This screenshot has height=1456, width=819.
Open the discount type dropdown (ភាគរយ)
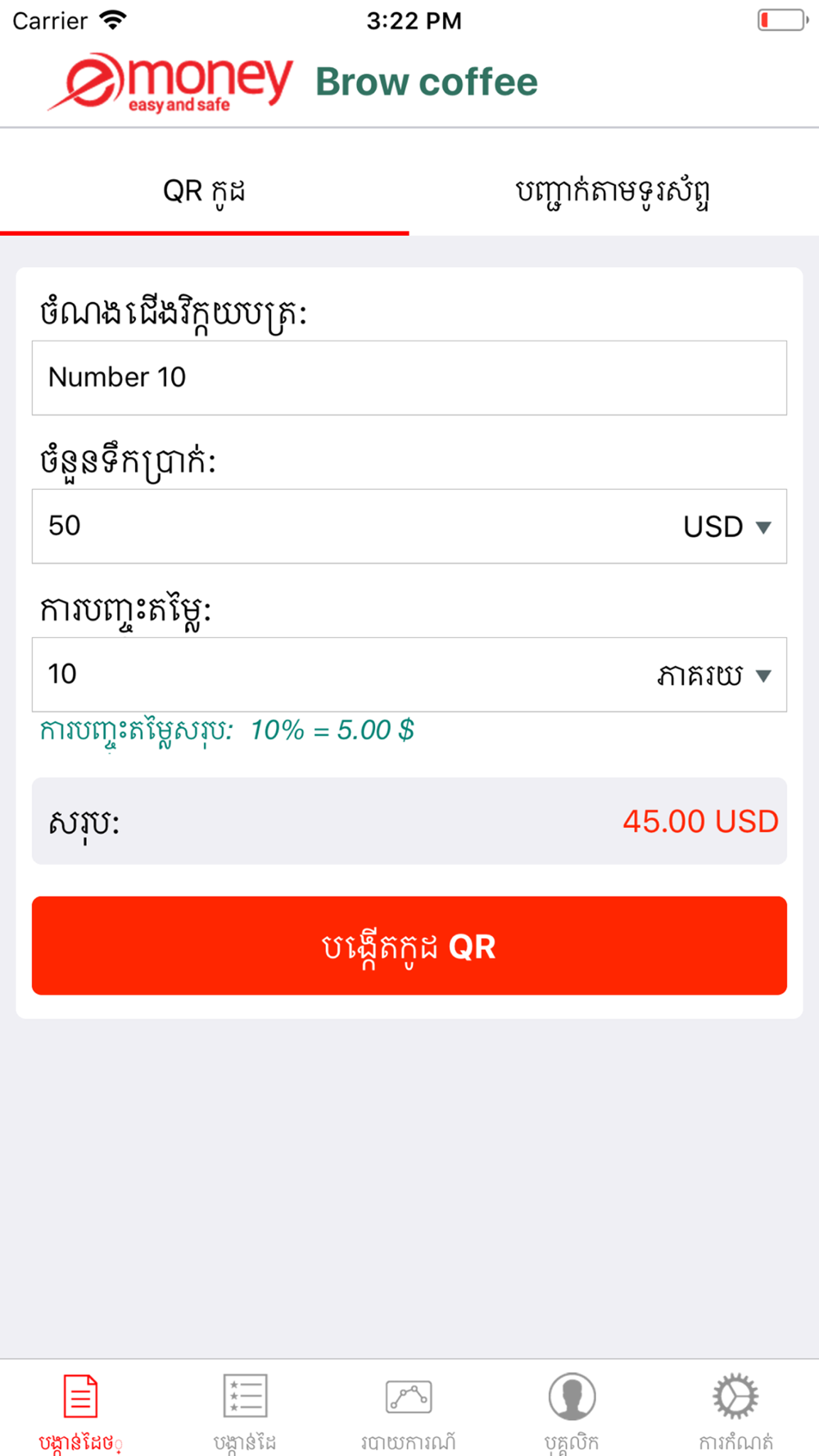pos(714,676)
